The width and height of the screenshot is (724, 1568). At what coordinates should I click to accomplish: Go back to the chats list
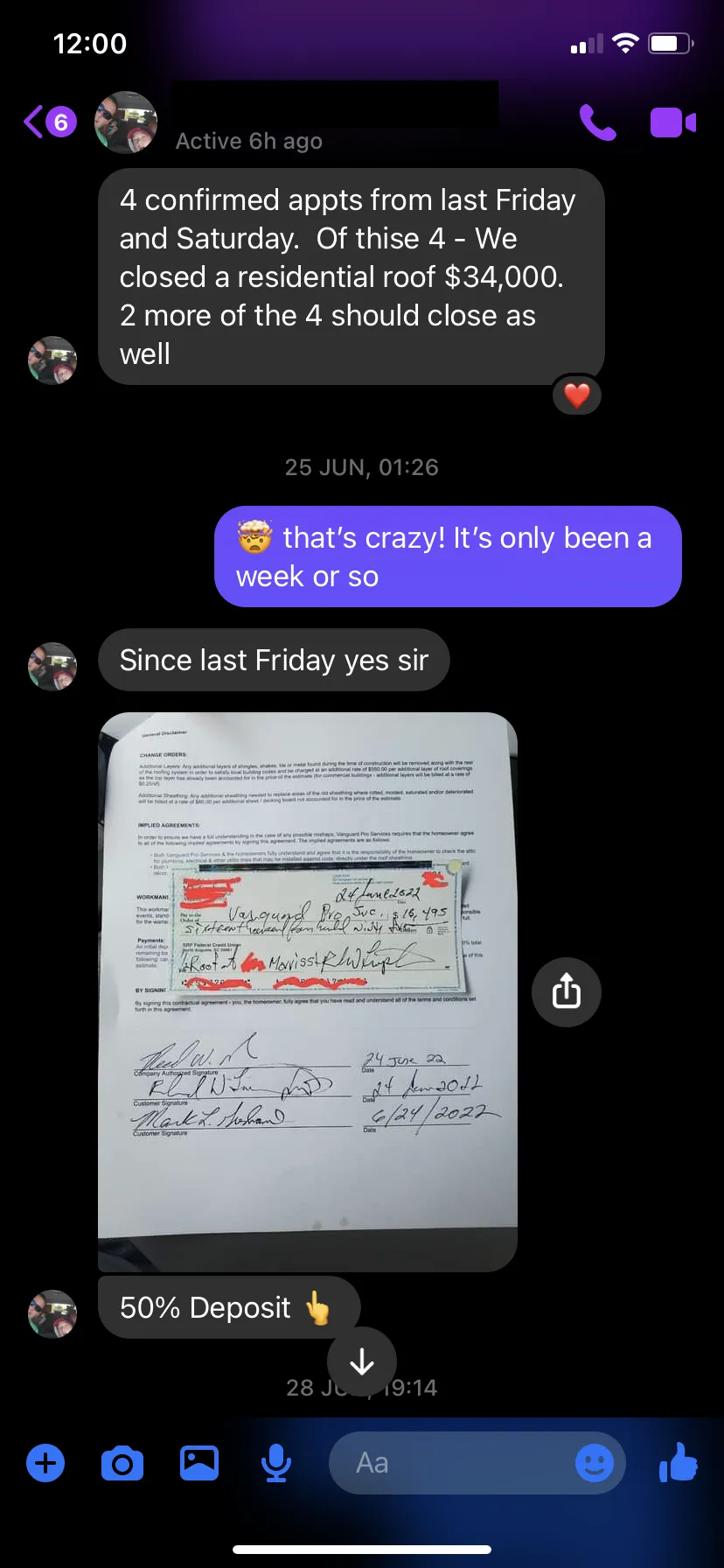click(50, 122)
